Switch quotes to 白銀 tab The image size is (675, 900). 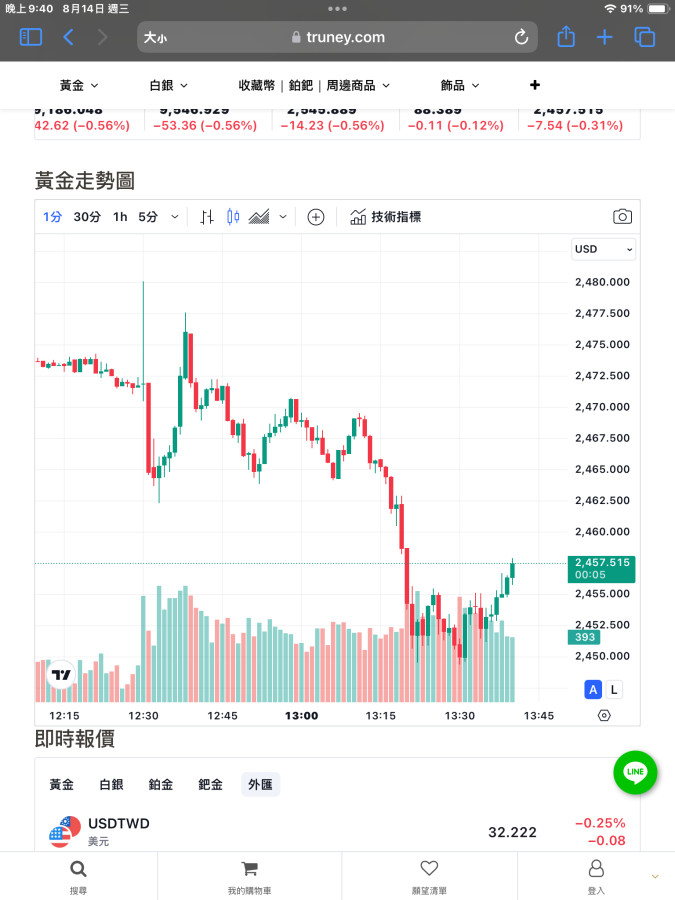(111, 785)
